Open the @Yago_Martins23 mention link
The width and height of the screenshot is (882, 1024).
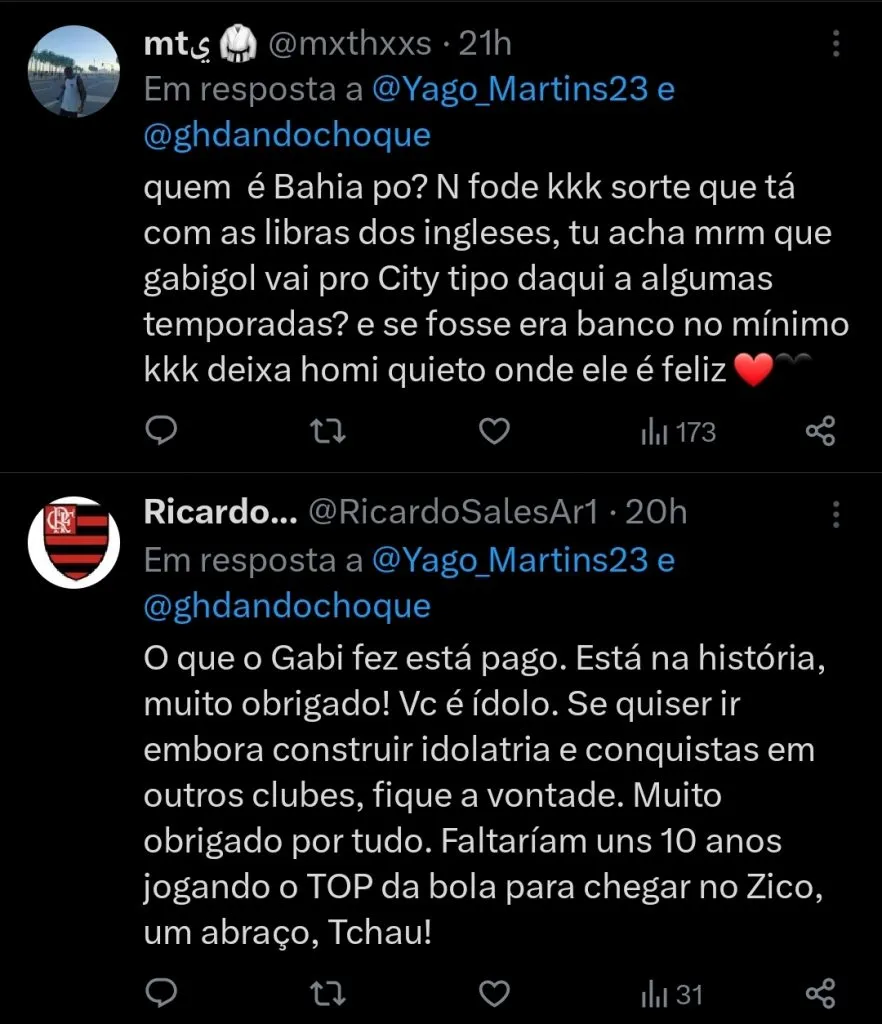click(x=514, y=89)
